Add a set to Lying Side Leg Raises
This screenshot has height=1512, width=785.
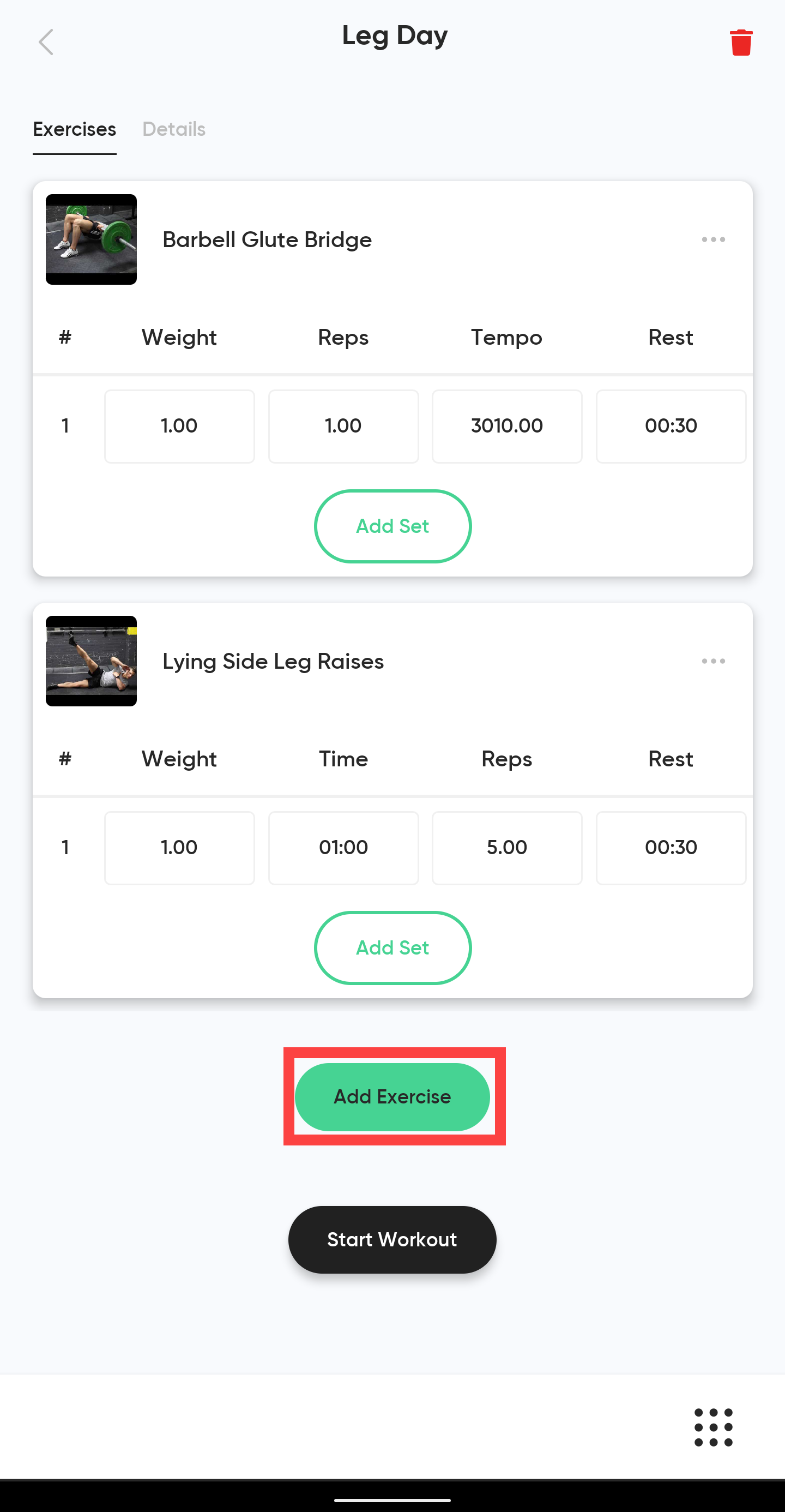tap(392, 947)
